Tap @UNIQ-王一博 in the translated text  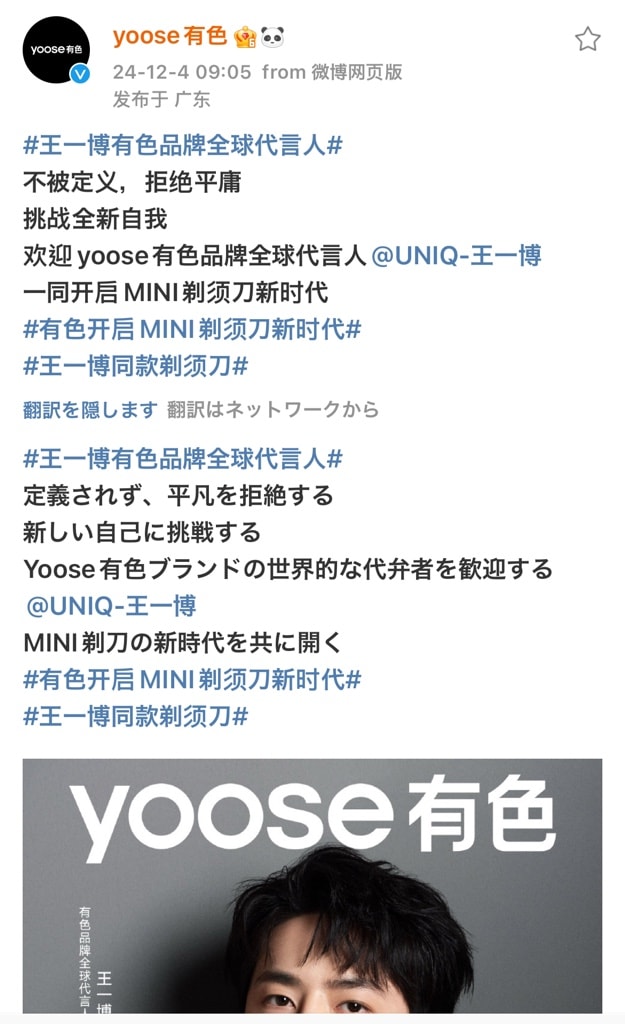pyautogui.click(x=110, y=606)
